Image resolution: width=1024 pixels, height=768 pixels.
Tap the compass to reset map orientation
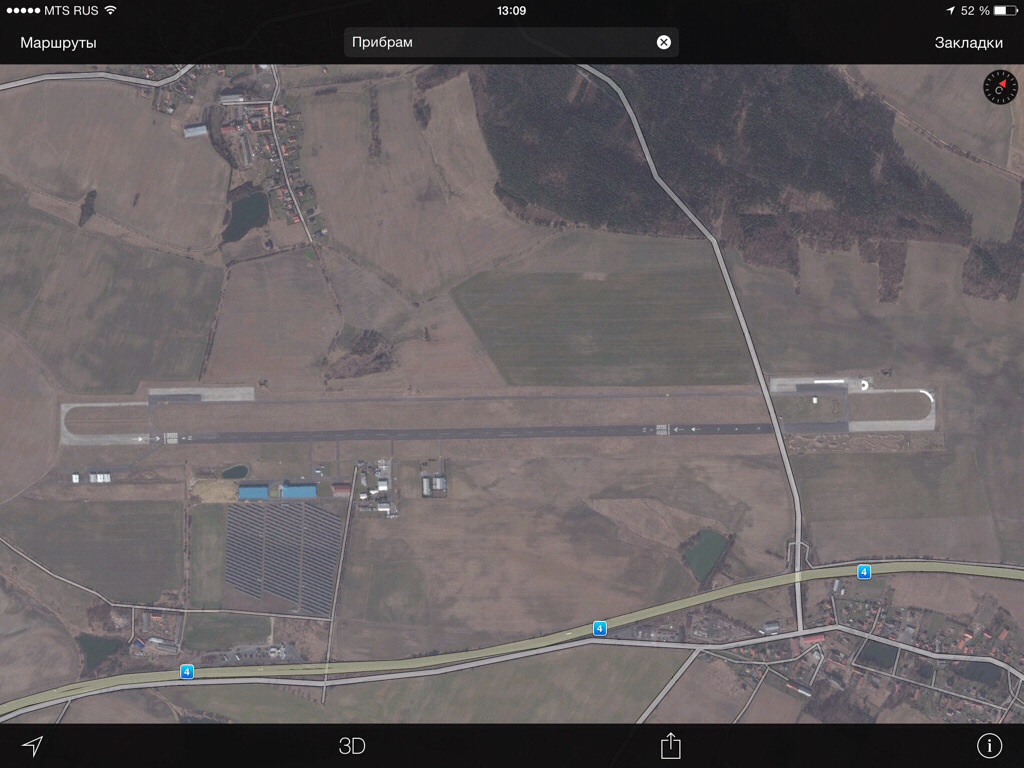pos(999,88)
